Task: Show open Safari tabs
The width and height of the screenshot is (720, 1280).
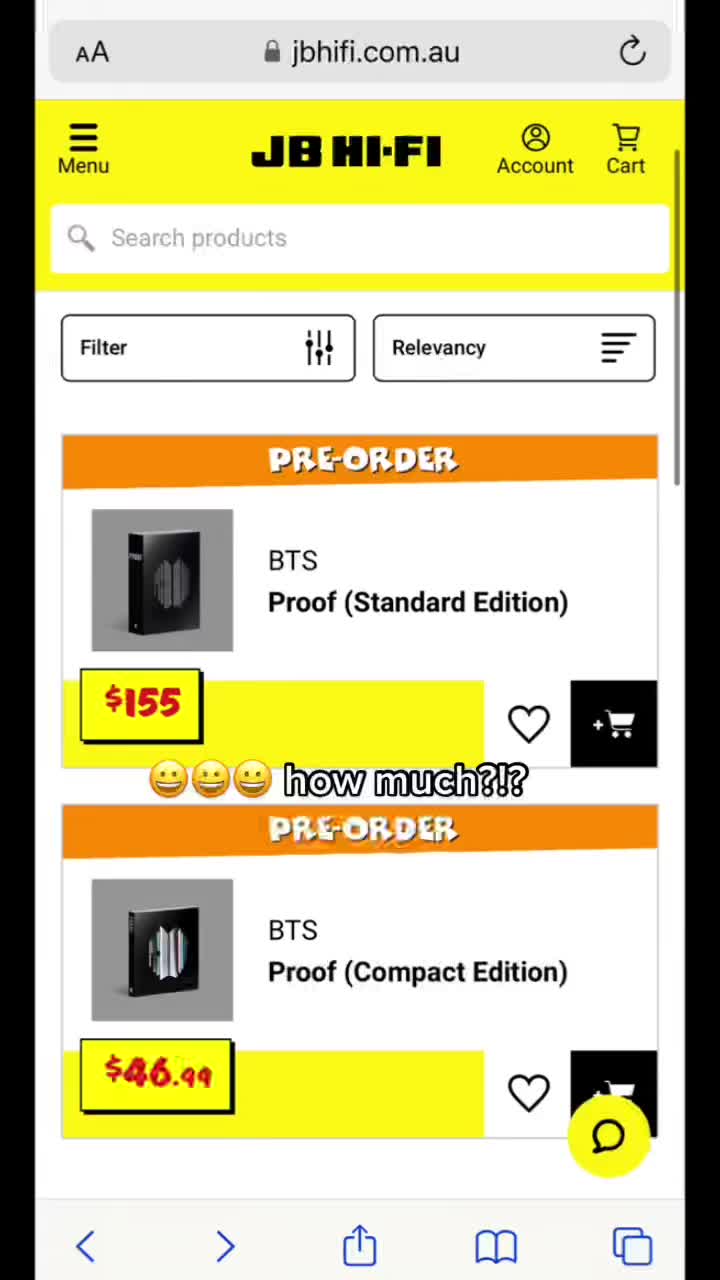Action: tap(632, 1246)
